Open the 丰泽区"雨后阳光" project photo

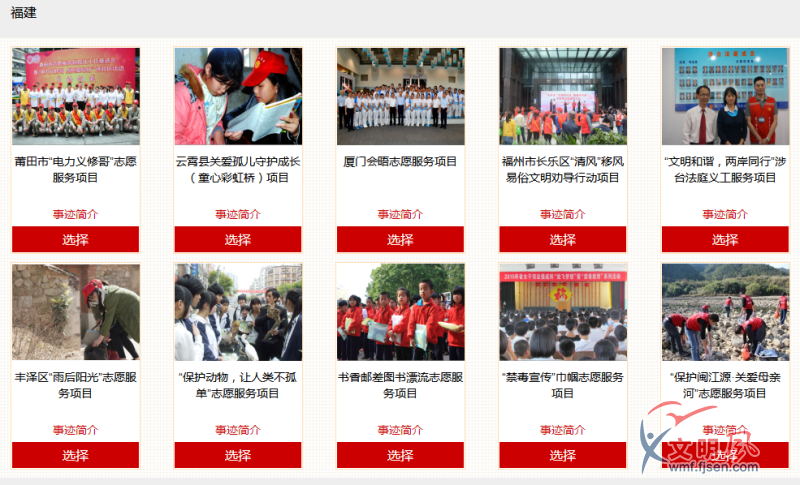coord(75,312)
